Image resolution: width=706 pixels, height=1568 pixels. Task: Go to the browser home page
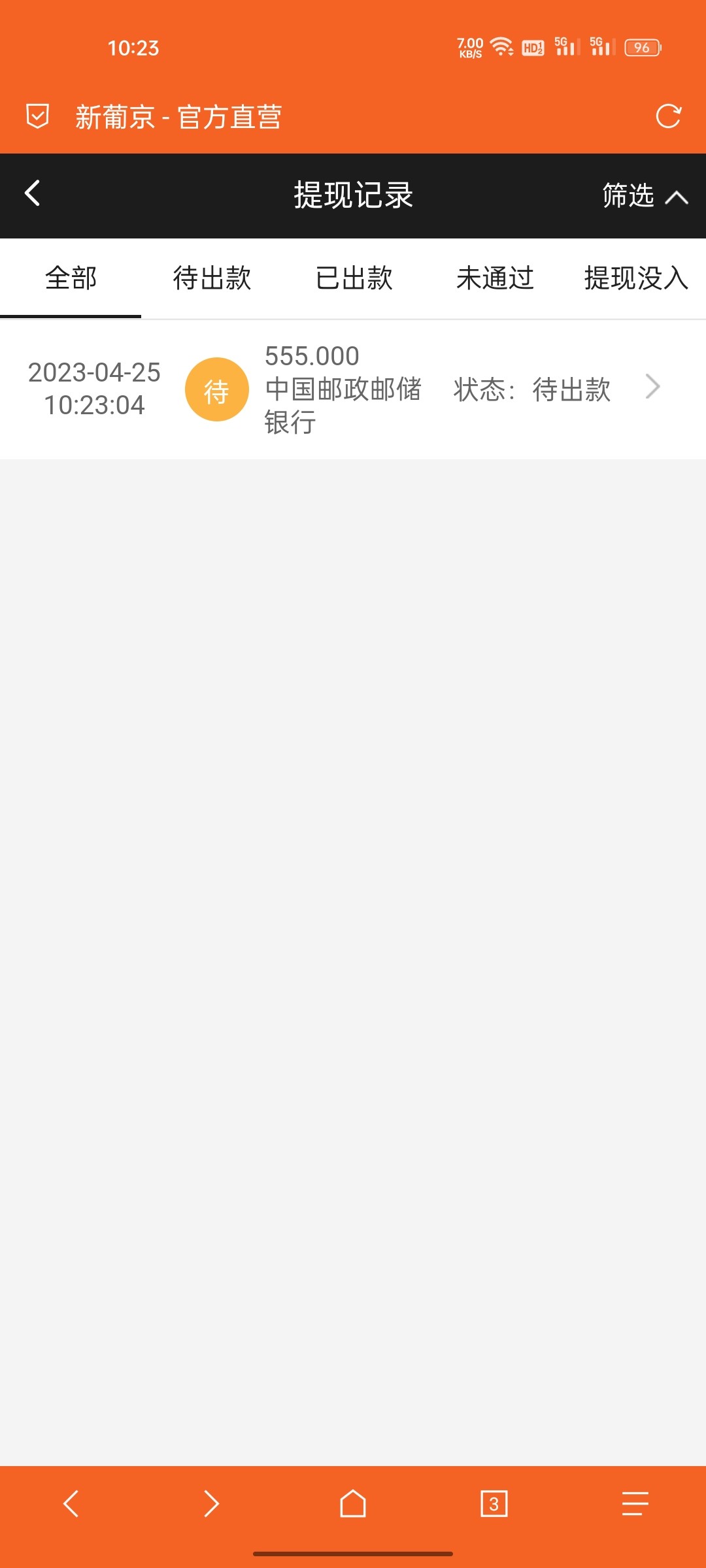coord(353,1503)
